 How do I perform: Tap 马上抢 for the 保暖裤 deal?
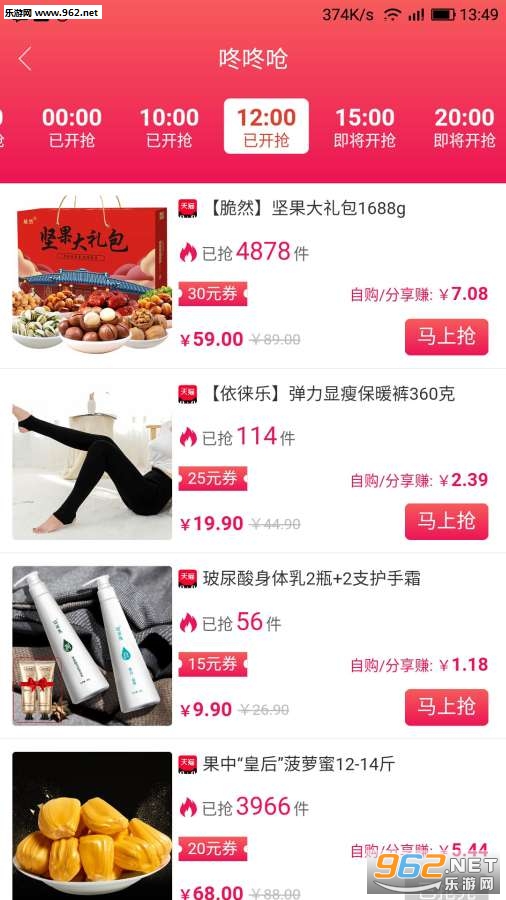point(446,522)
